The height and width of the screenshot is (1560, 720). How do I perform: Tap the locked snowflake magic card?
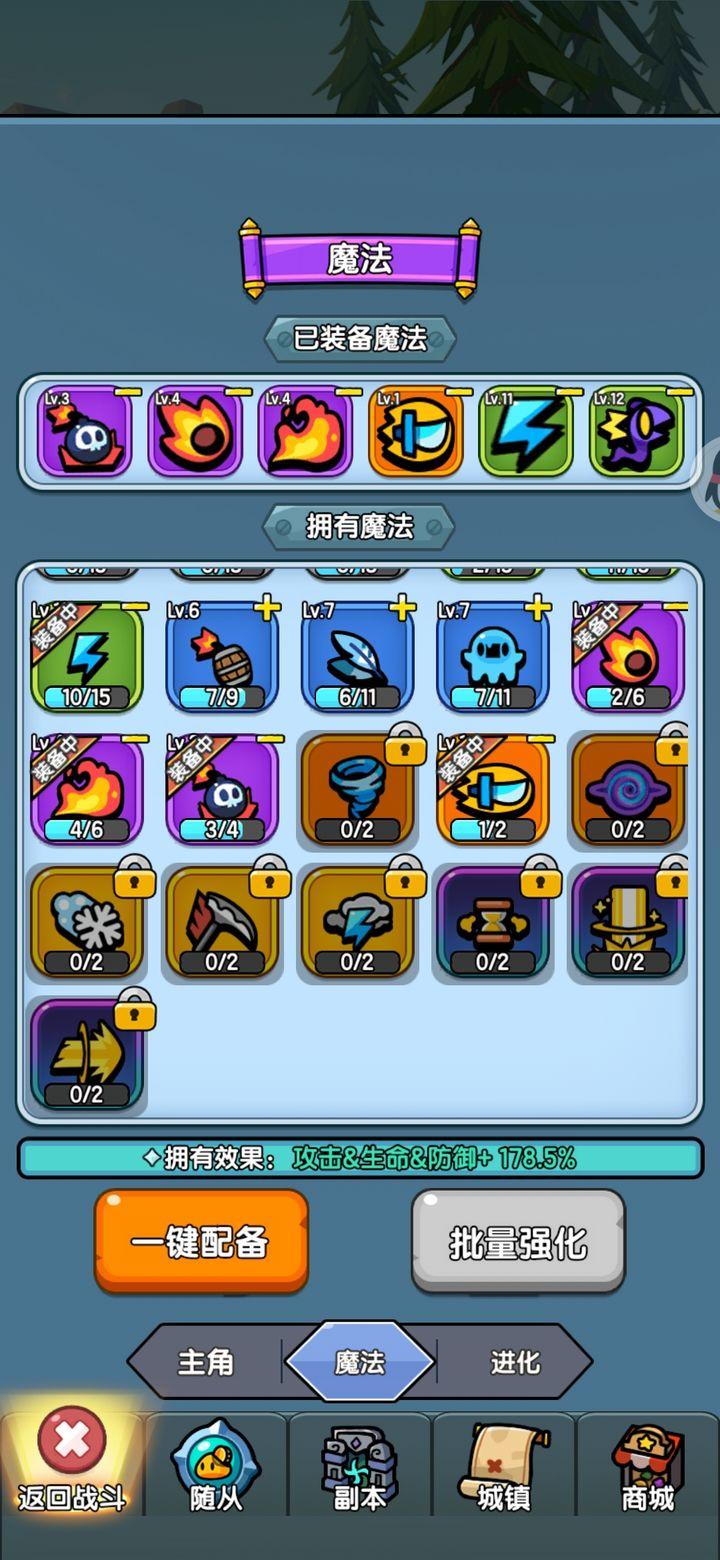click(x=87, y=921)
